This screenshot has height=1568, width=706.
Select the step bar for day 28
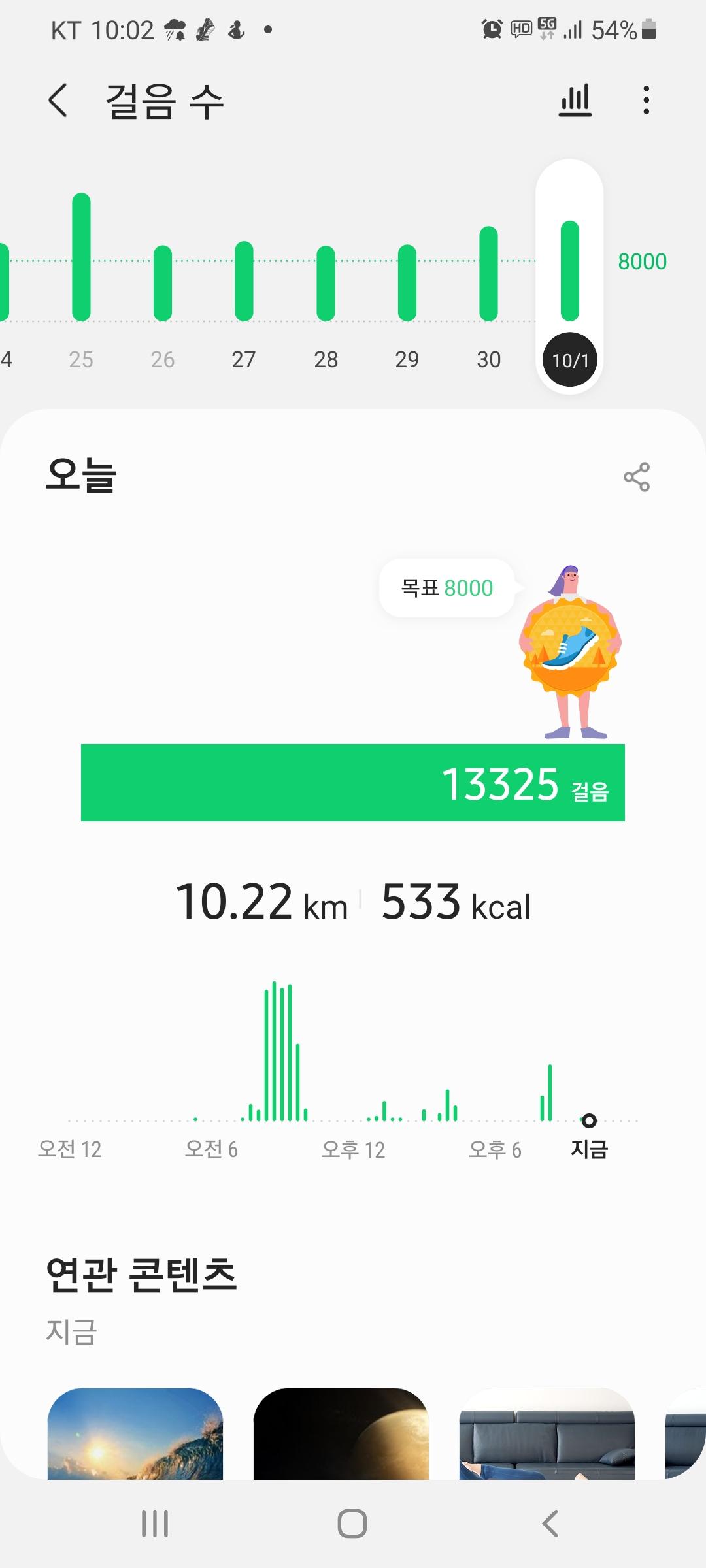click(x=326, y=283)
